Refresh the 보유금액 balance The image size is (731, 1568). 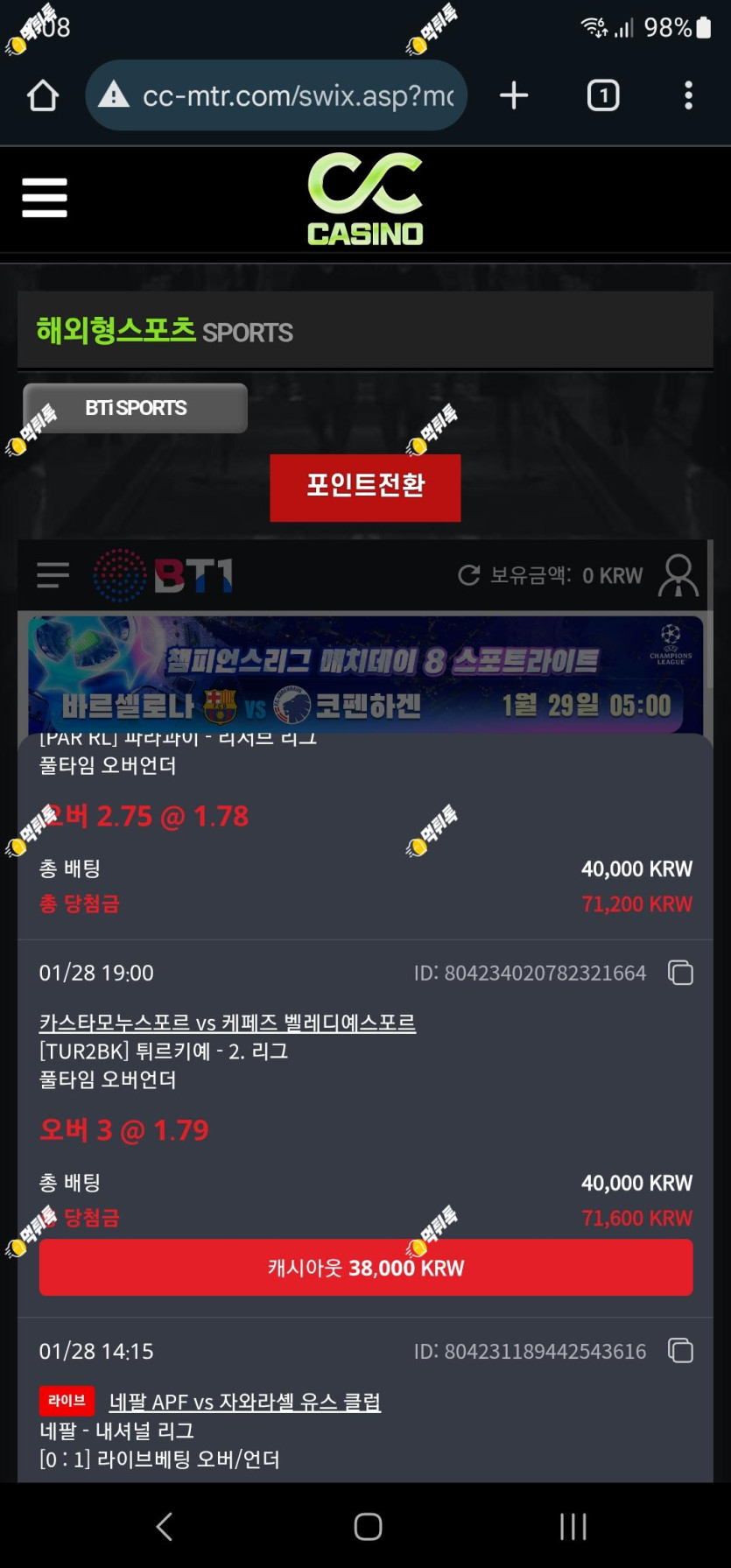469,575
